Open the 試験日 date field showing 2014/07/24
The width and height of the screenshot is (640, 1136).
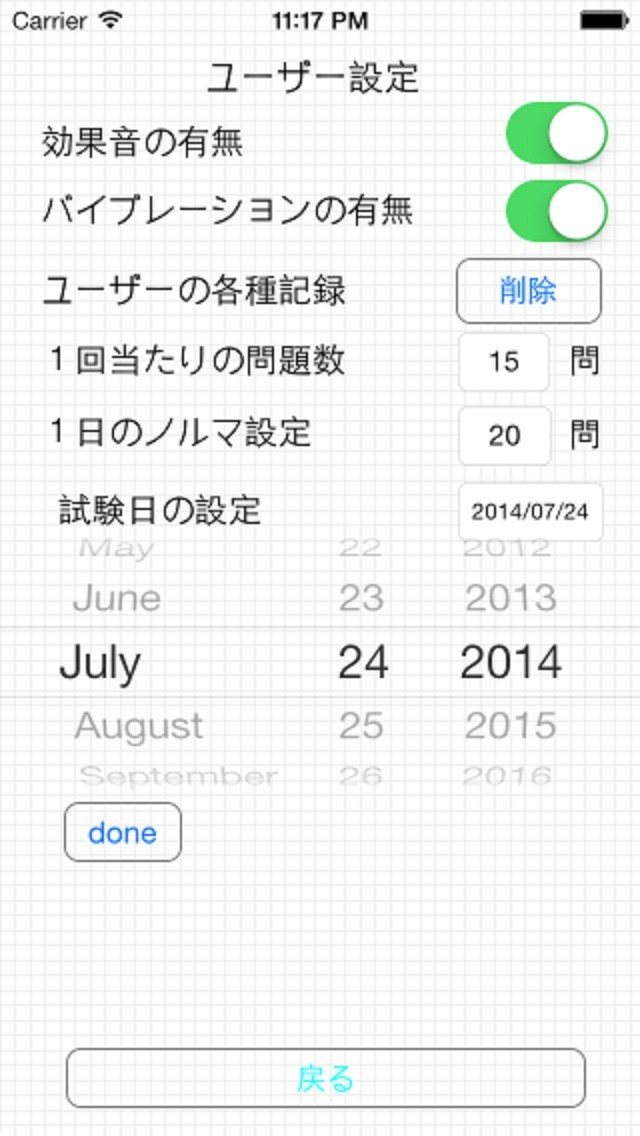point(530,512)
